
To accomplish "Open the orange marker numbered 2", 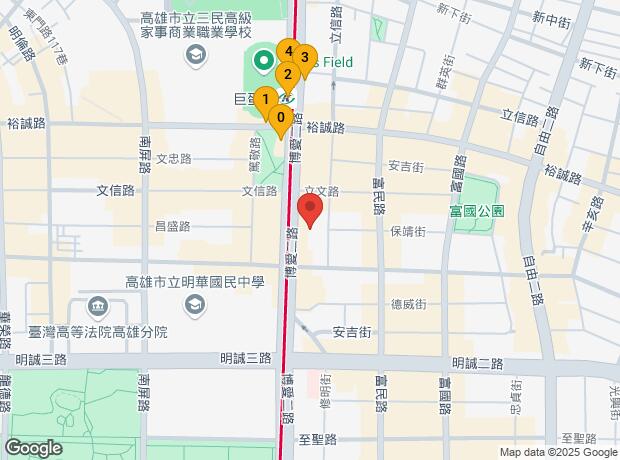I will pos(288,74).
